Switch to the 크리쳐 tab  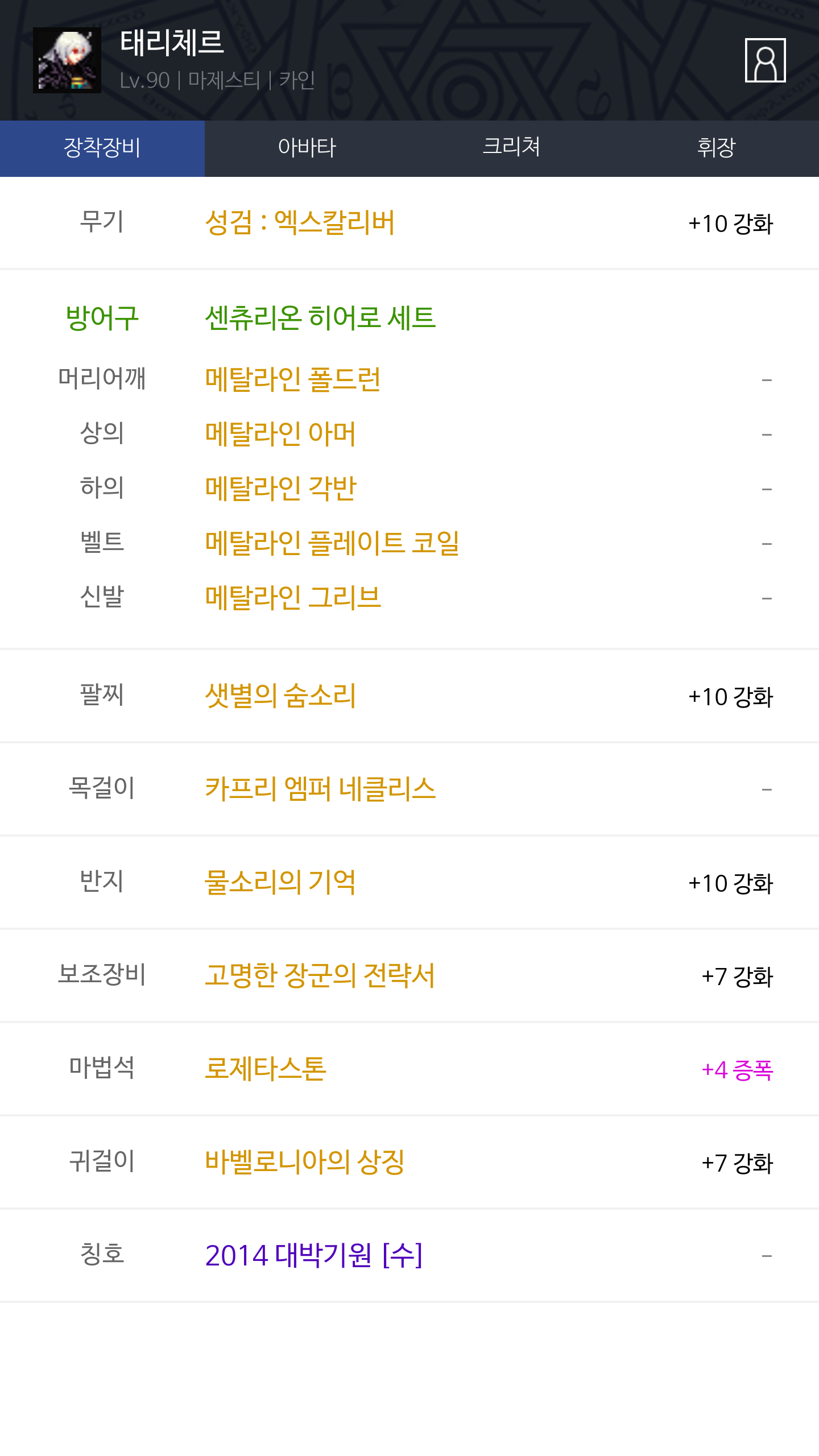(512, 148)
